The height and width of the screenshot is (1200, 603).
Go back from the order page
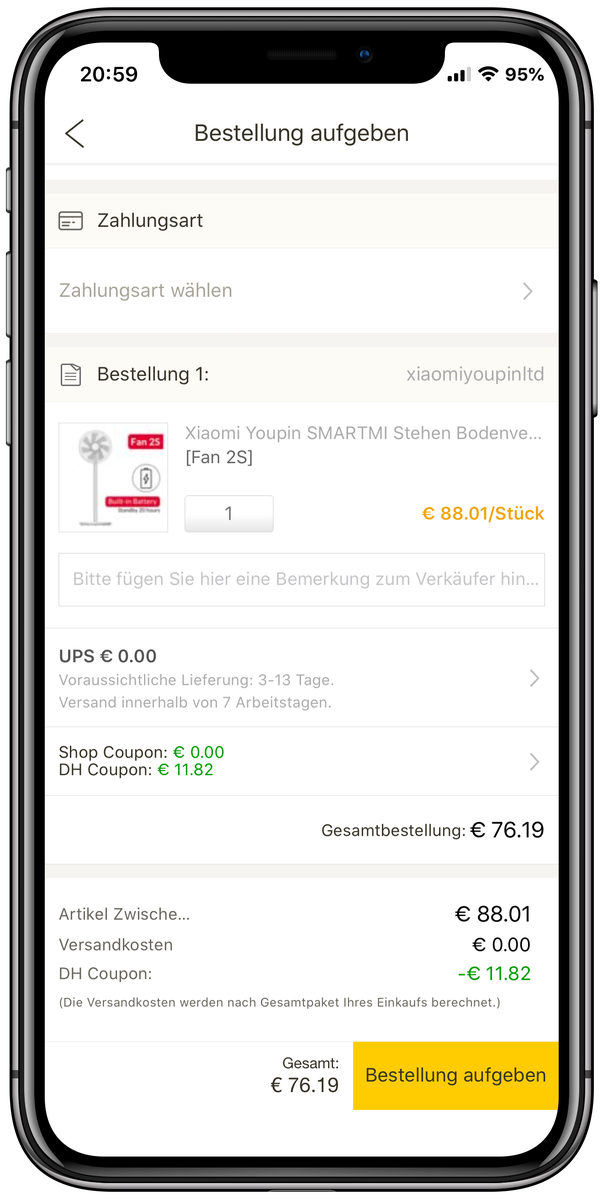[75, 133]
